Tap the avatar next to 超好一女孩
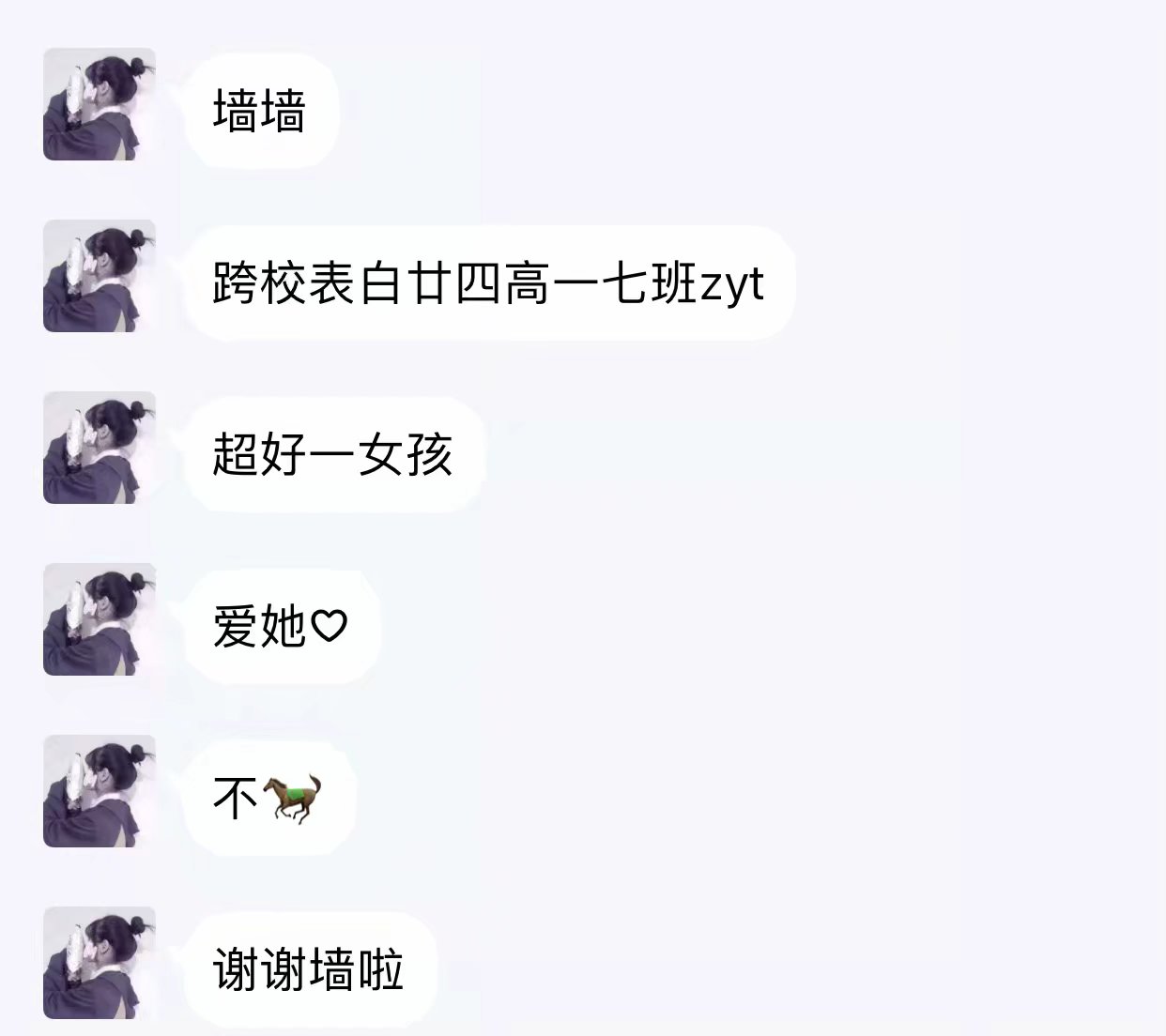1166x1036 pixels. 99,448
